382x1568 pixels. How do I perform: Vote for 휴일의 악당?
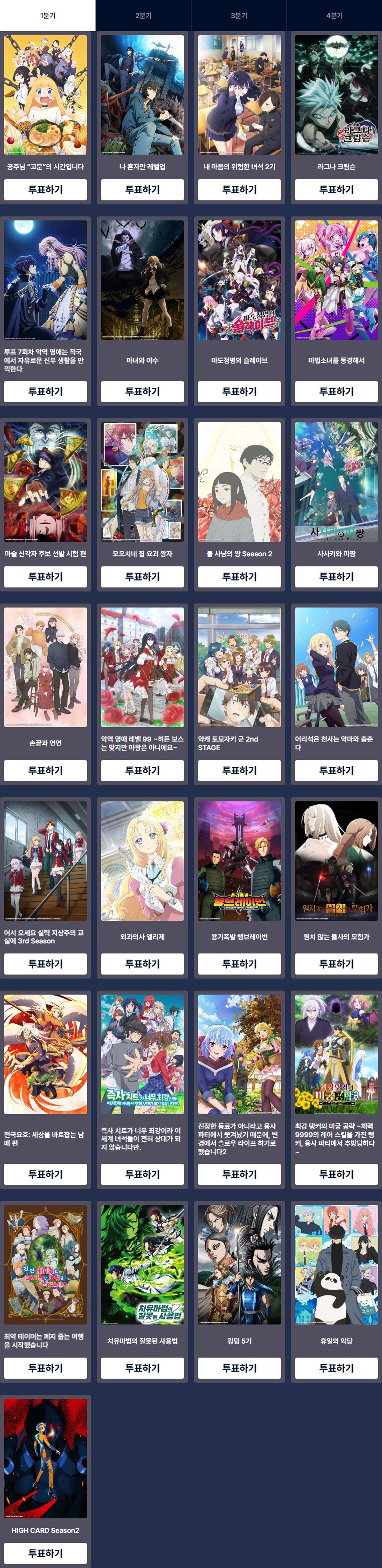point(336,1368)
